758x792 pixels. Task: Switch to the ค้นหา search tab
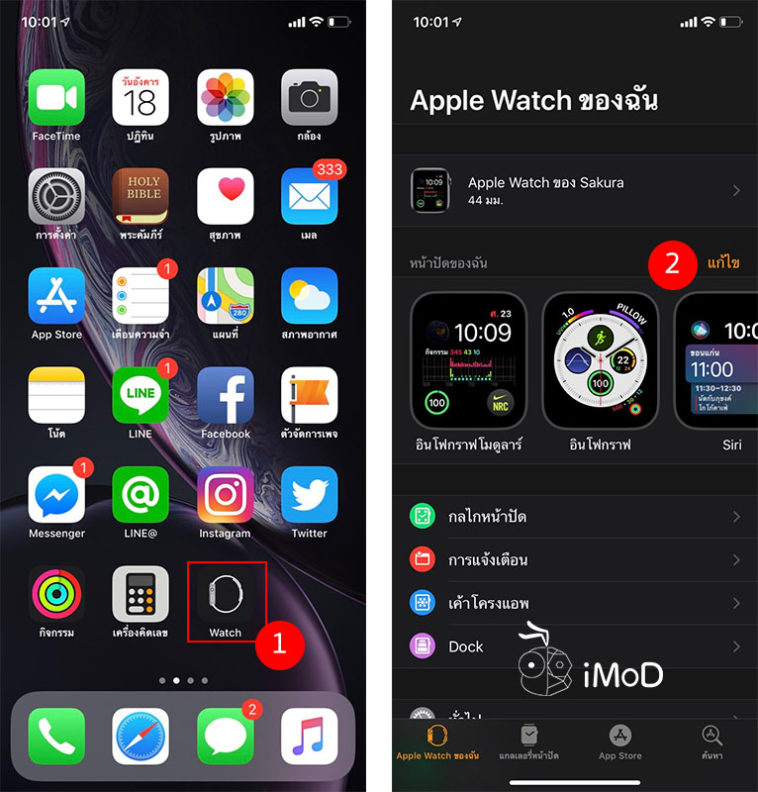click(x=712, y=742)
